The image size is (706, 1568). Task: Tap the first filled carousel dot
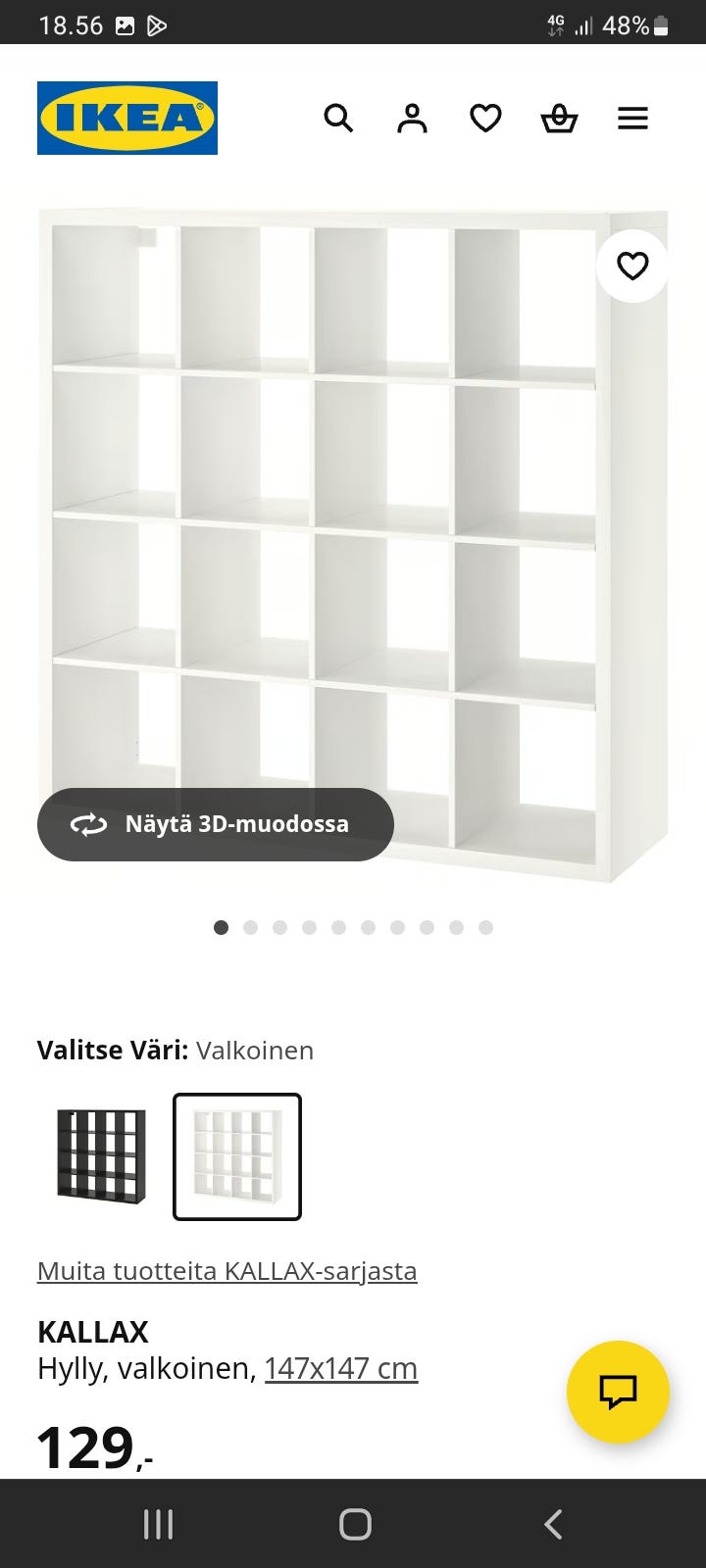[x=221, y=927]
